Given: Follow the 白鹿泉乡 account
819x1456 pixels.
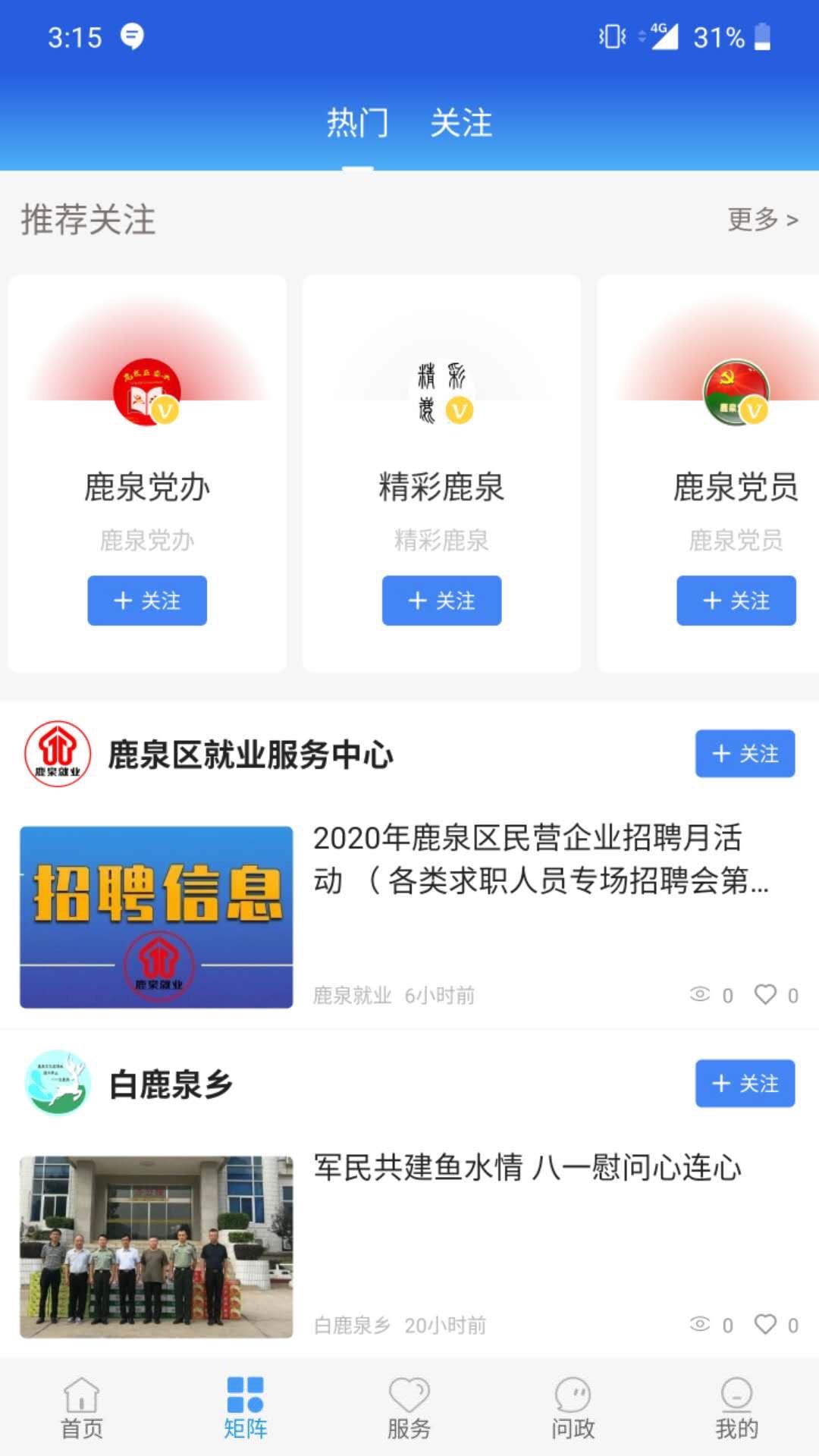Looking at the screenshot, I should click(x=745, y=1084).
